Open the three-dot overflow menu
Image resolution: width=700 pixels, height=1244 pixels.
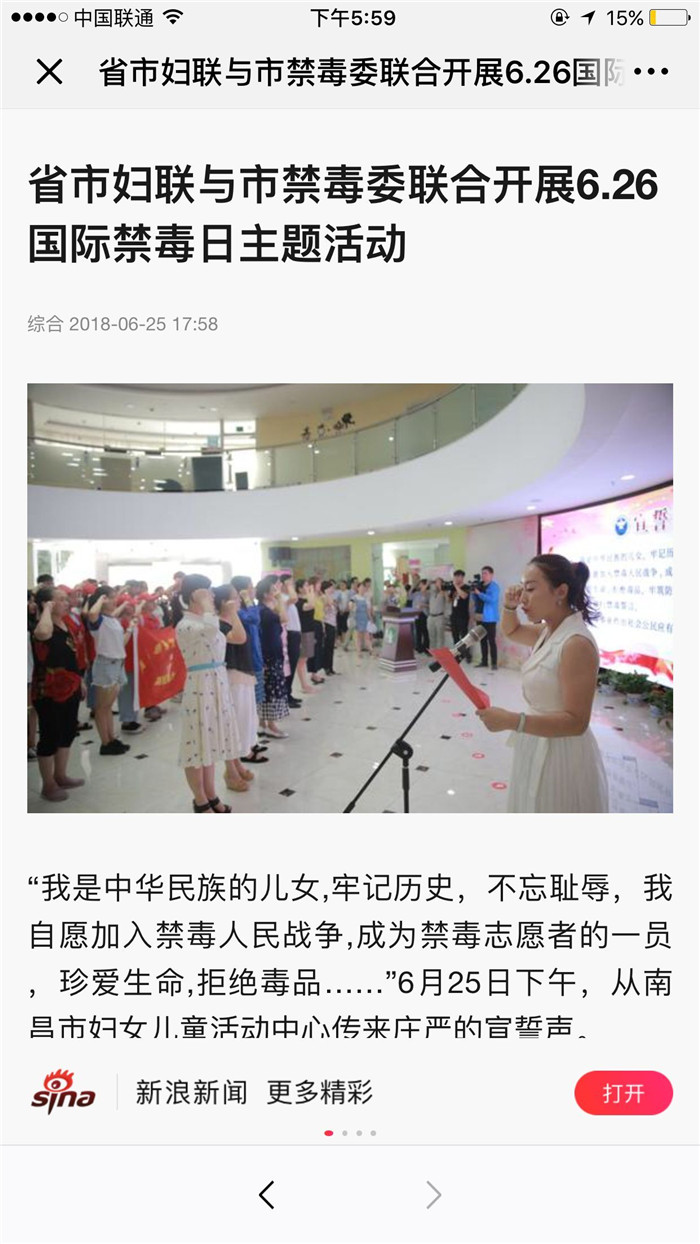[651, 72]
